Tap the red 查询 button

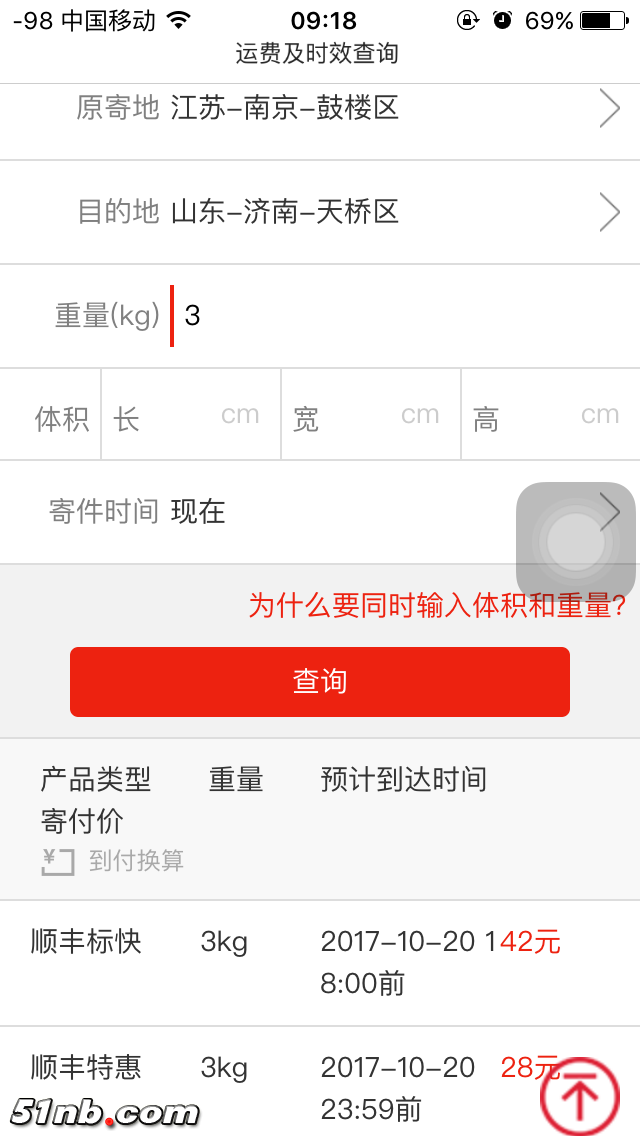coord(320,682)
